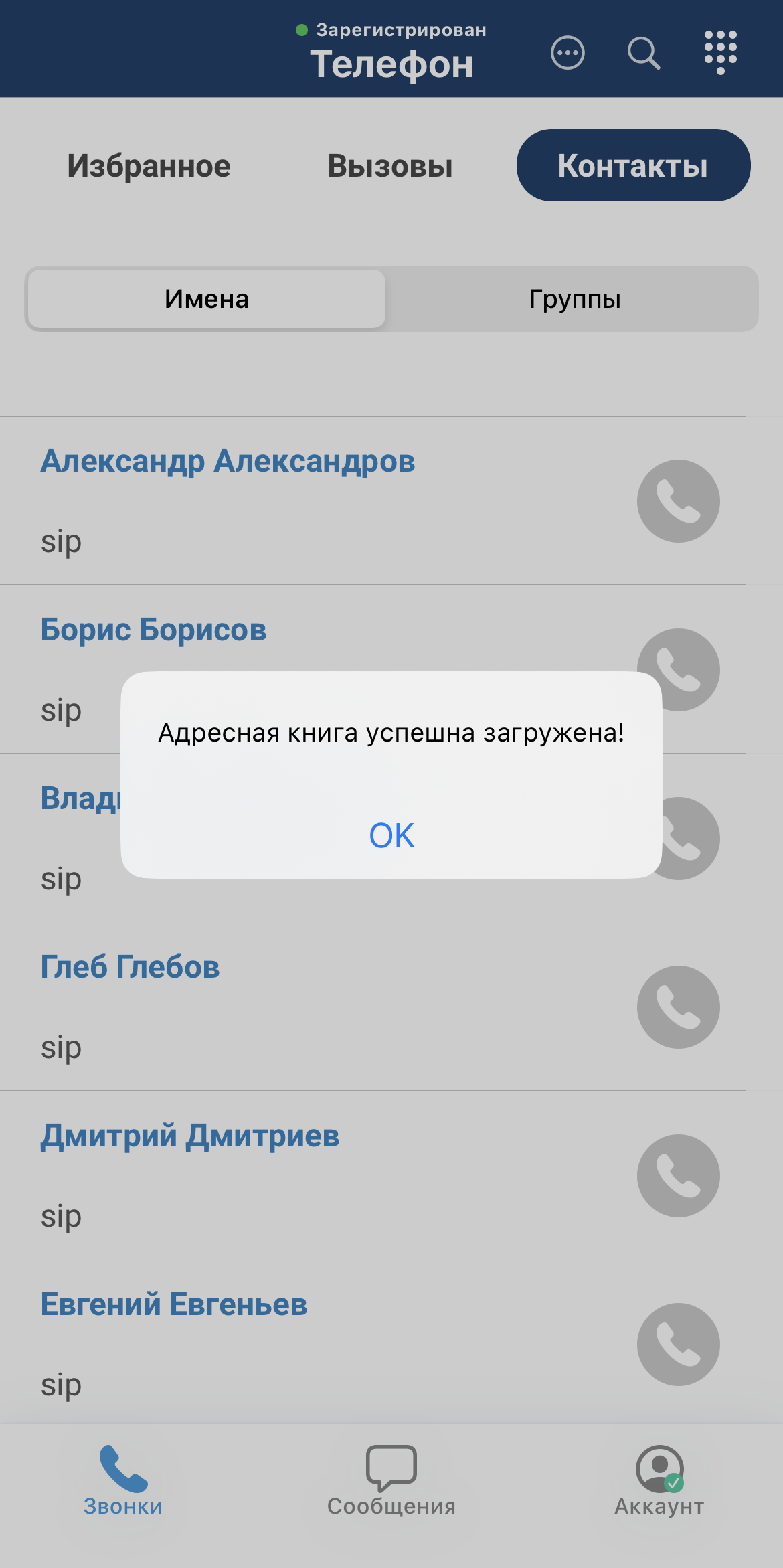Switch to the Вызовы tab
The width and height of the screenshot is (783, 1568).
click(390, 166)
